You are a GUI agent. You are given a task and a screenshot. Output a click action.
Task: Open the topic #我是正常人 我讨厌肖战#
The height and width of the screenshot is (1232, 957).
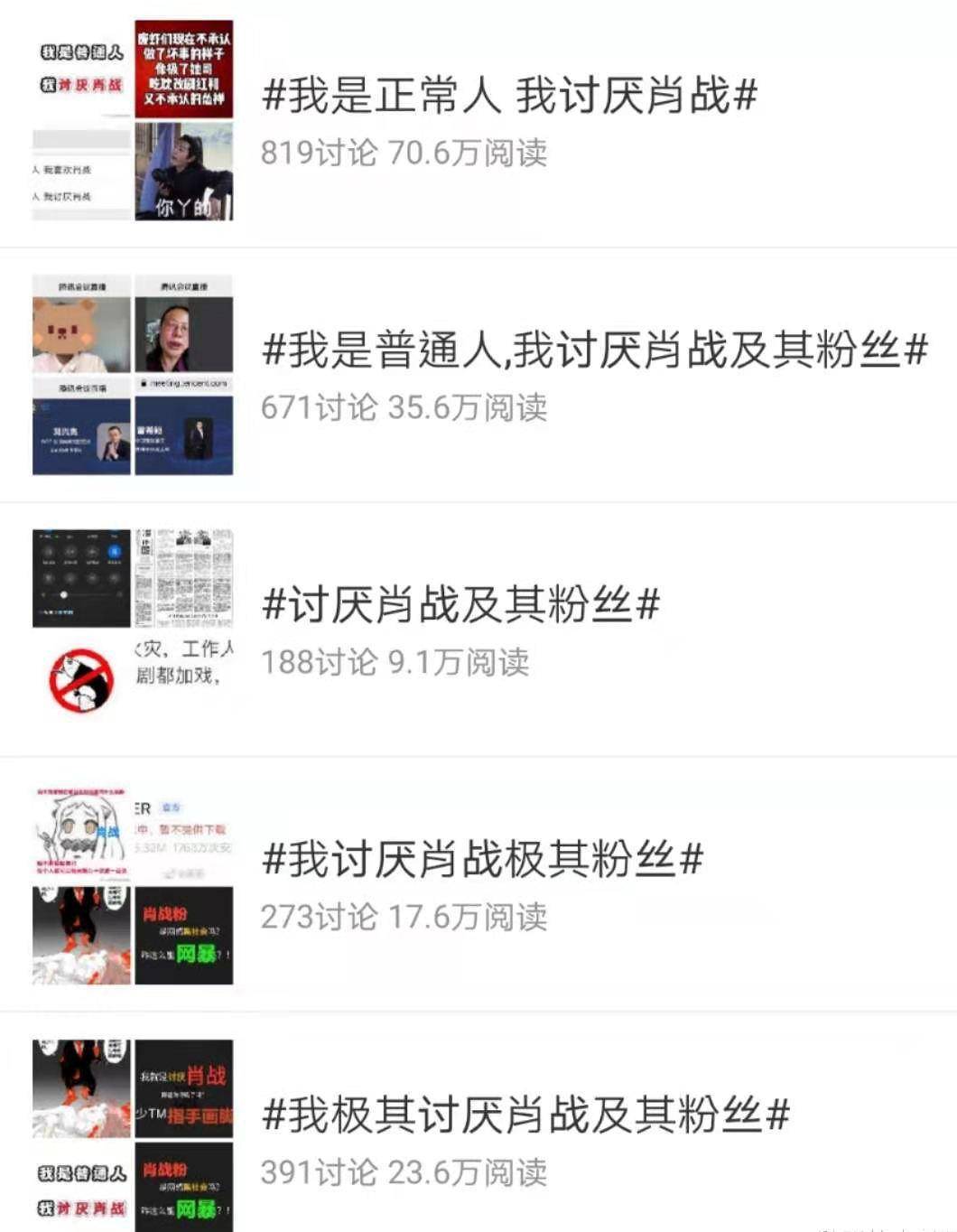(509, 97)
